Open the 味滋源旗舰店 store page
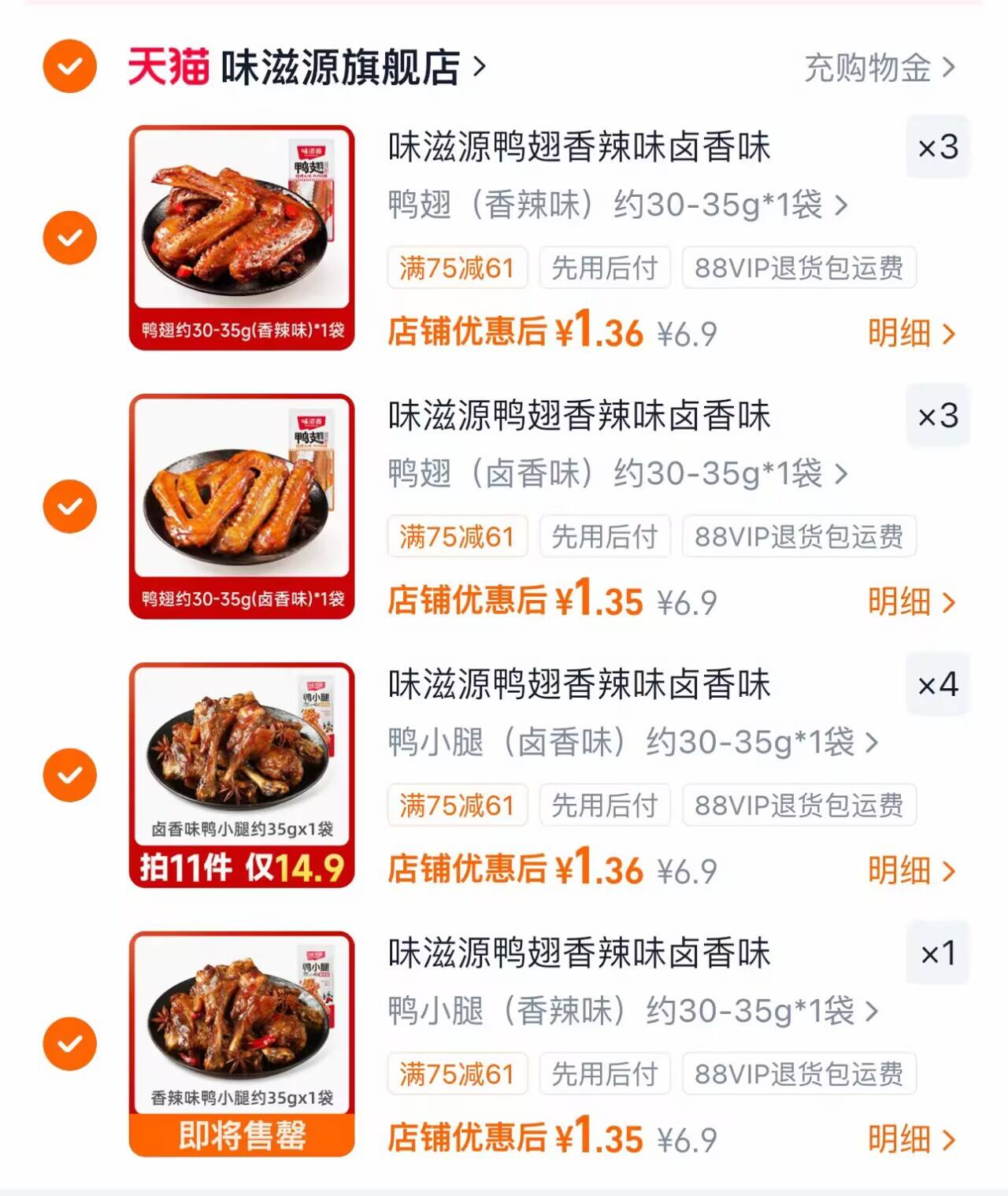This screenshot has width=1008, height=1196. [340, 67]
